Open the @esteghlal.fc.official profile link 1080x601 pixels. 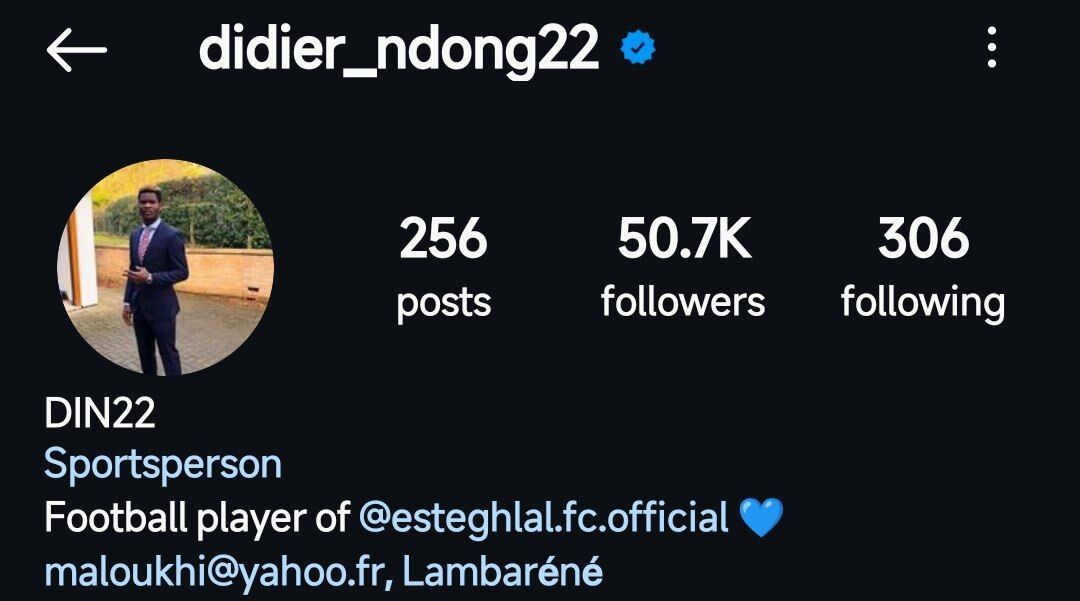[x=543, y=518]
